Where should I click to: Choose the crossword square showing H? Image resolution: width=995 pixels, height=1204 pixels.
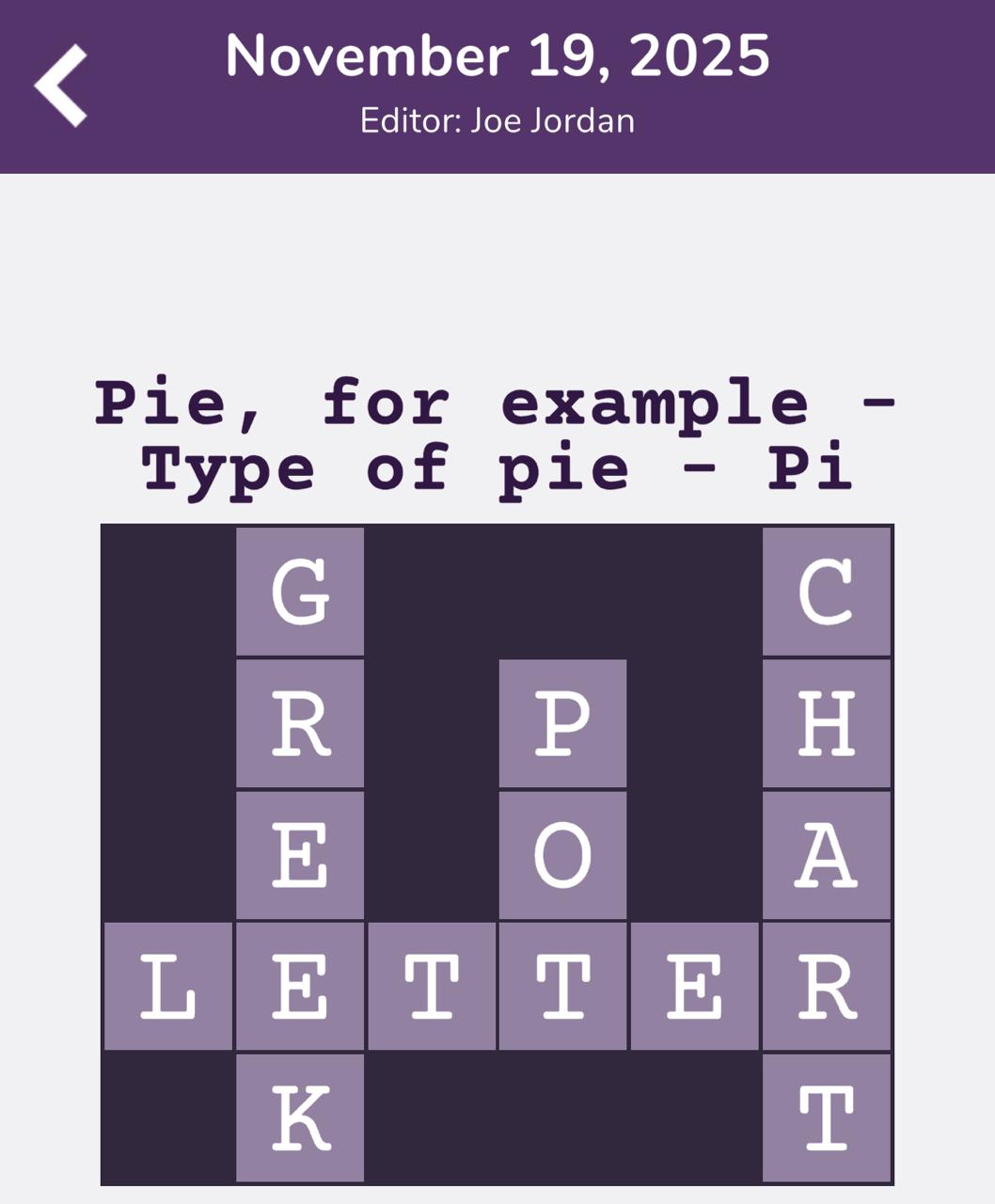[x=827, y=723]
